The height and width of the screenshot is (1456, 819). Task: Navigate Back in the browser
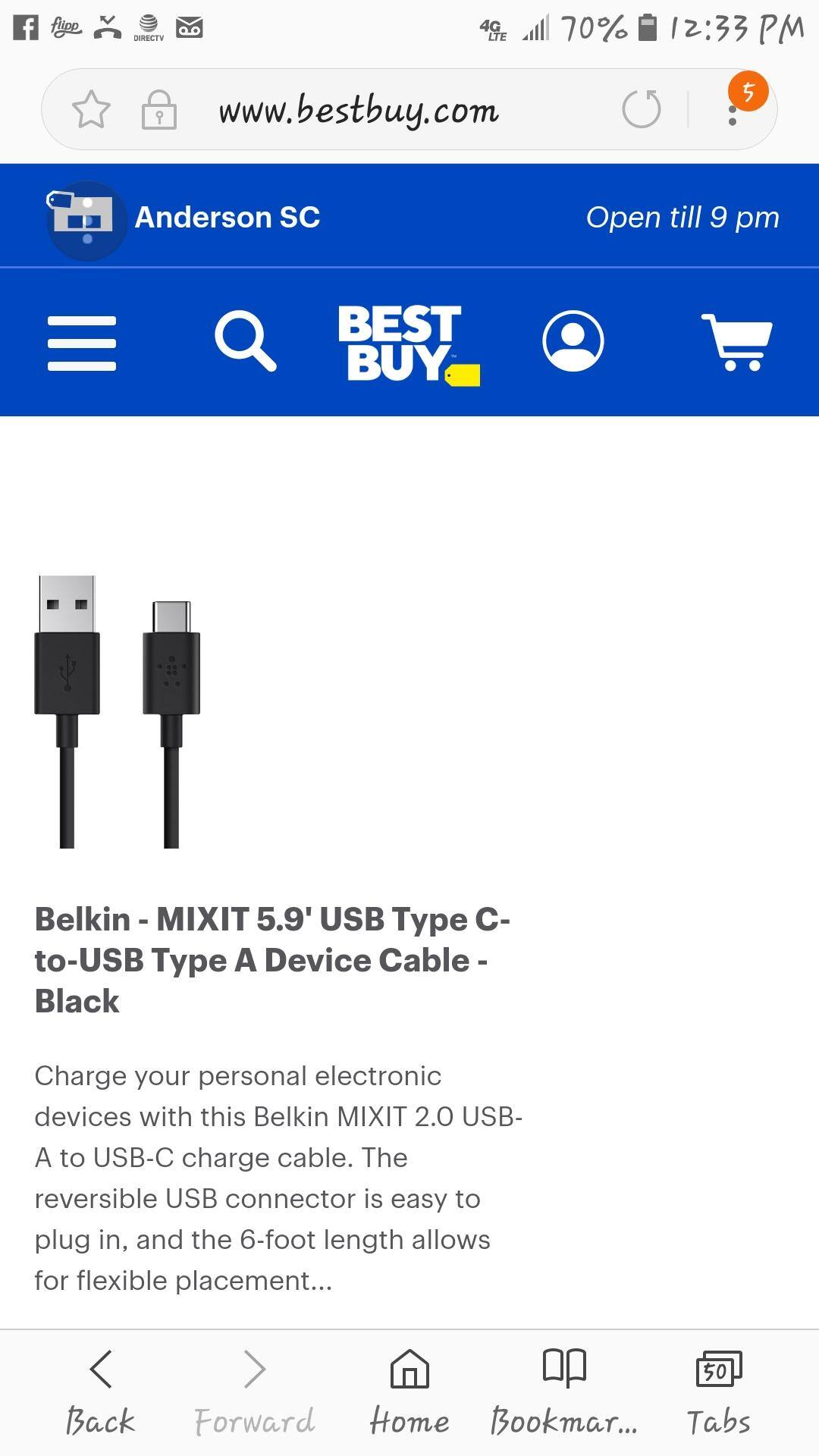tap(101, 1388)
